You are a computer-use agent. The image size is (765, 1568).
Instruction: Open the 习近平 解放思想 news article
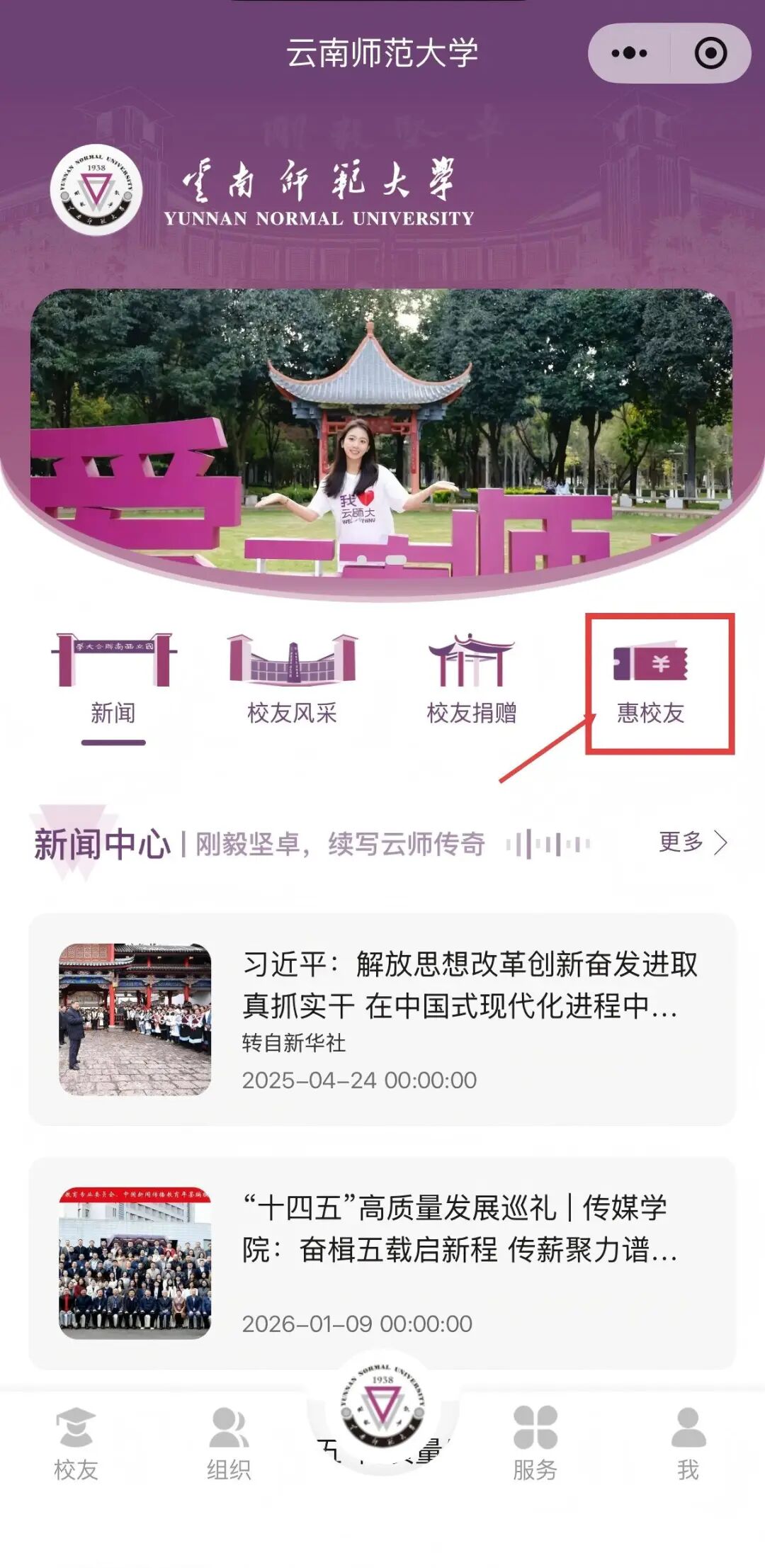coord(382,1019)
